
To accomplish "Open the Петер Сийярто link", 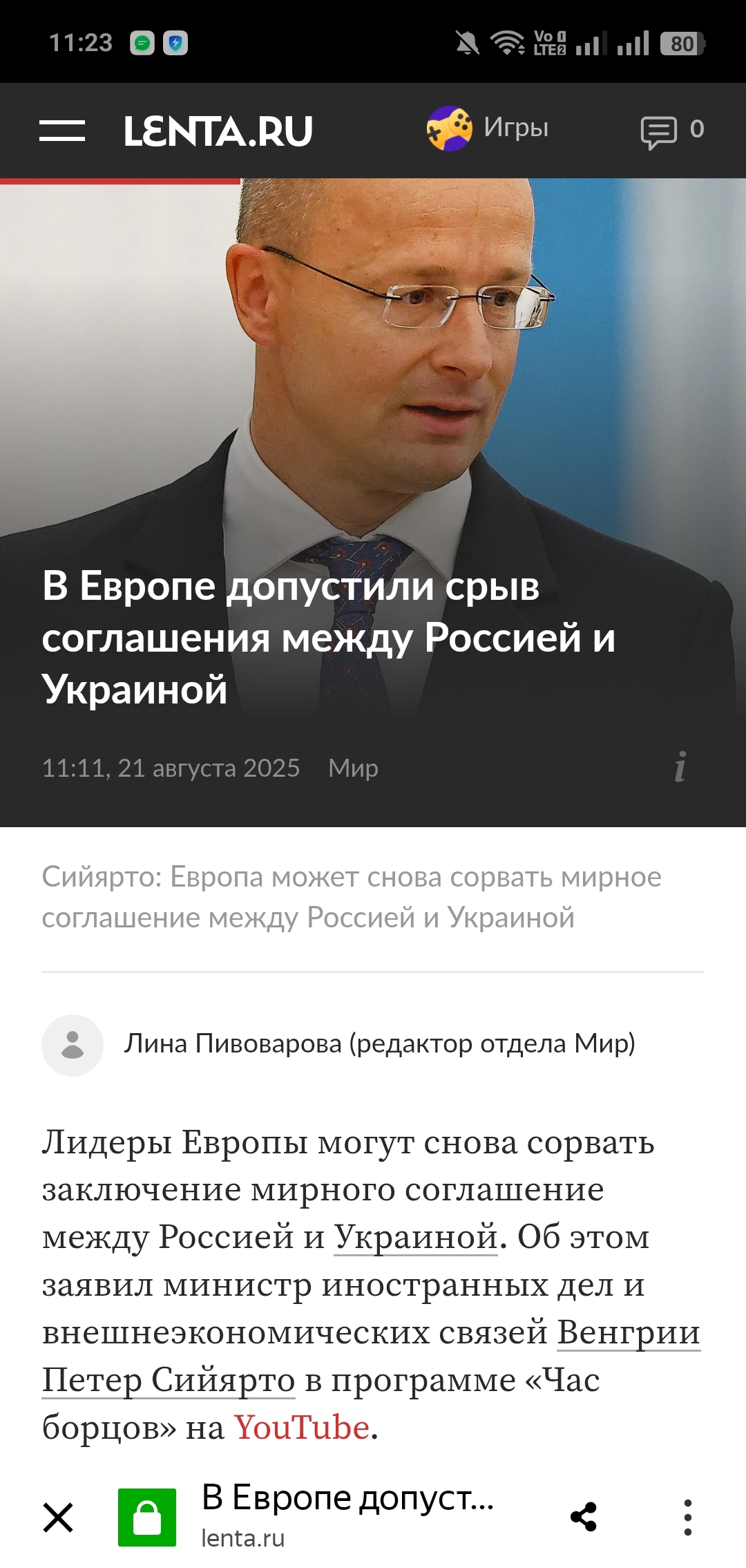I will click(x=169, y=1380).
